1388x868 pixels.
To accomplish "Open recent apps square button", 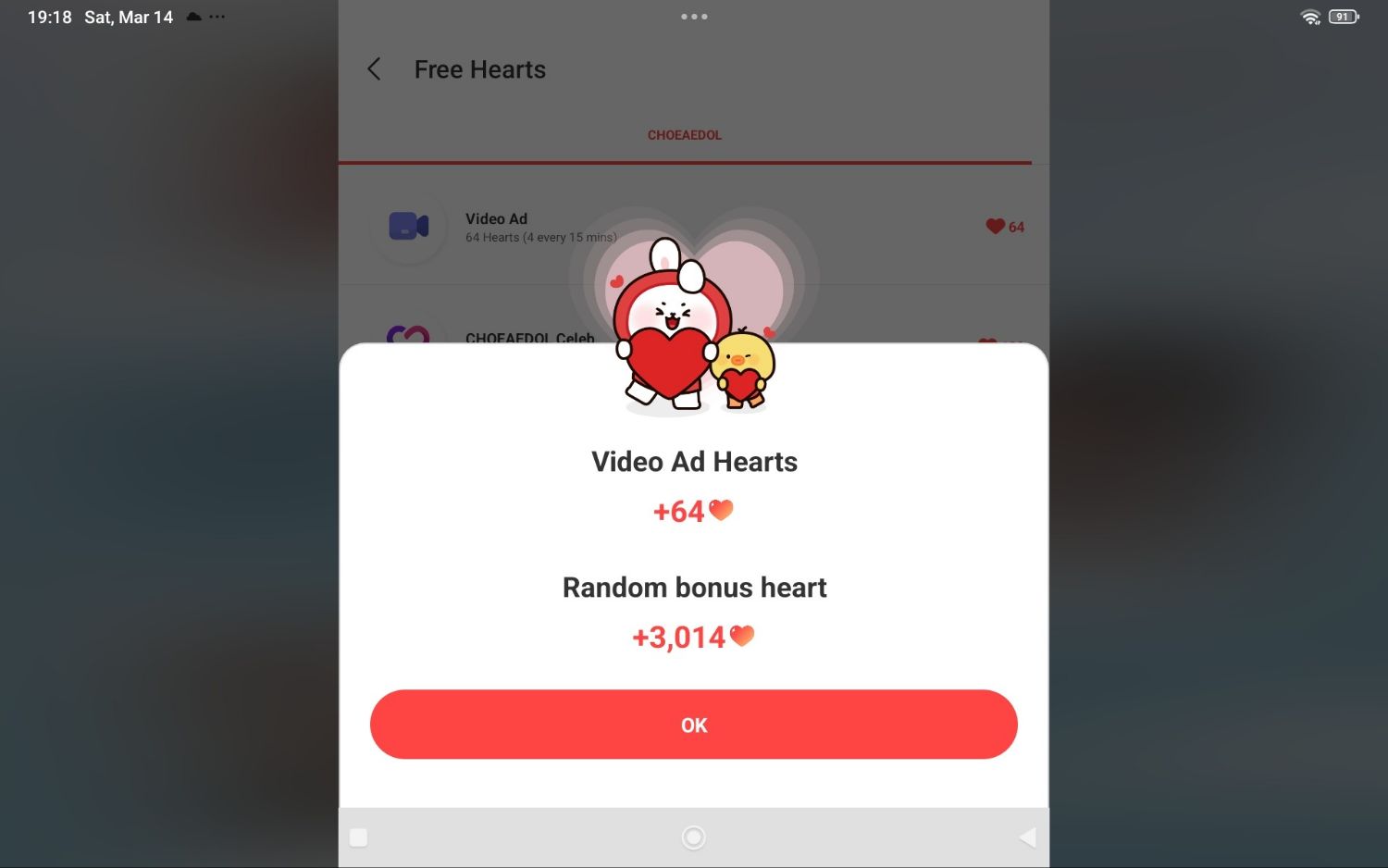I will click(x=359, y=837).
